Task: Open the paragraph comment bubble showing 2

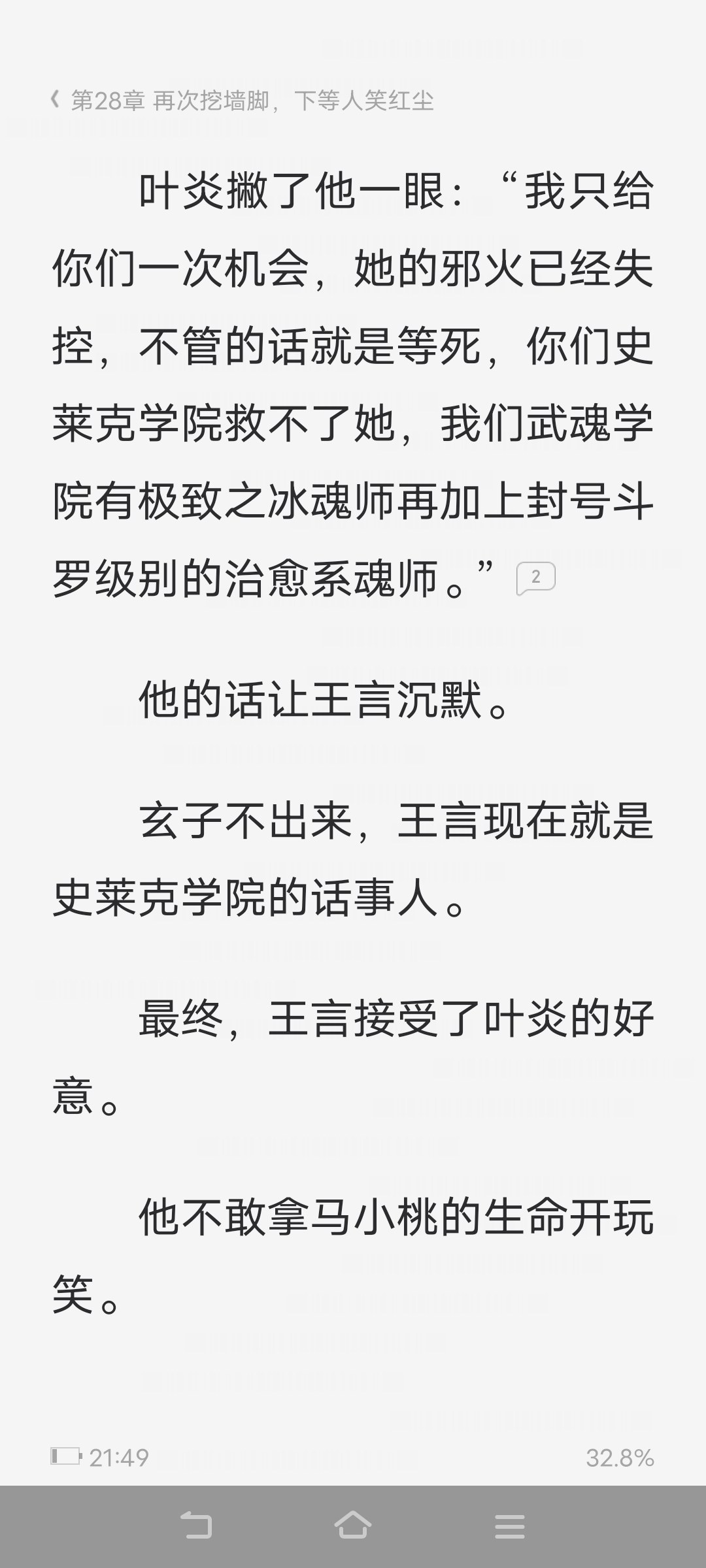Action: (535, 578)
